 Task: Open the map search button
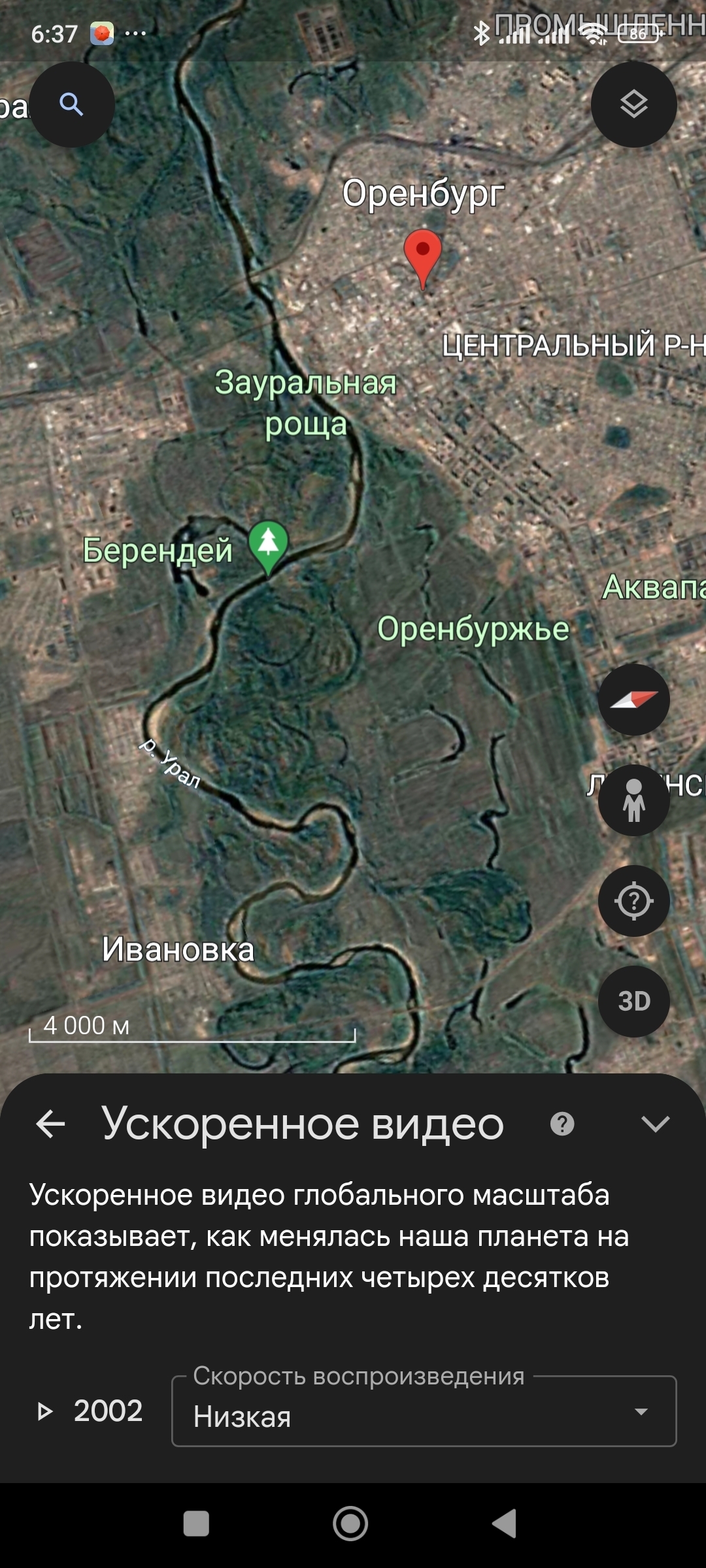coord(72,105)
